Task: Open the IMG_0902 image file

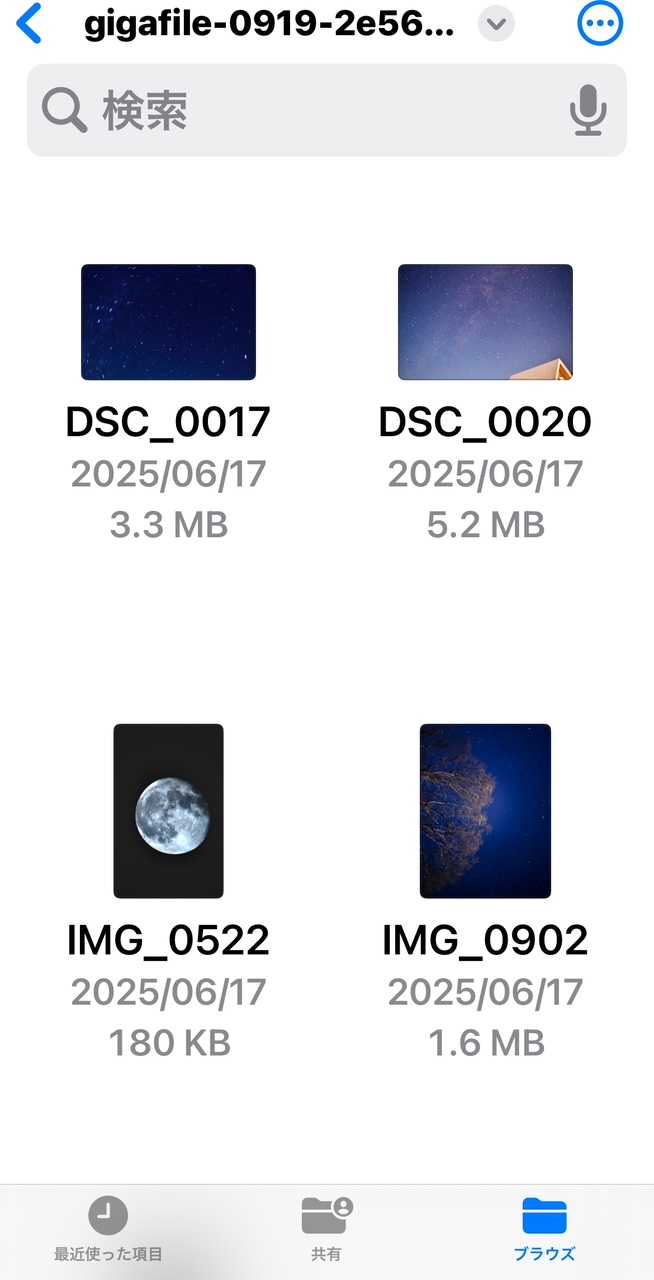Action: [485, 810]
